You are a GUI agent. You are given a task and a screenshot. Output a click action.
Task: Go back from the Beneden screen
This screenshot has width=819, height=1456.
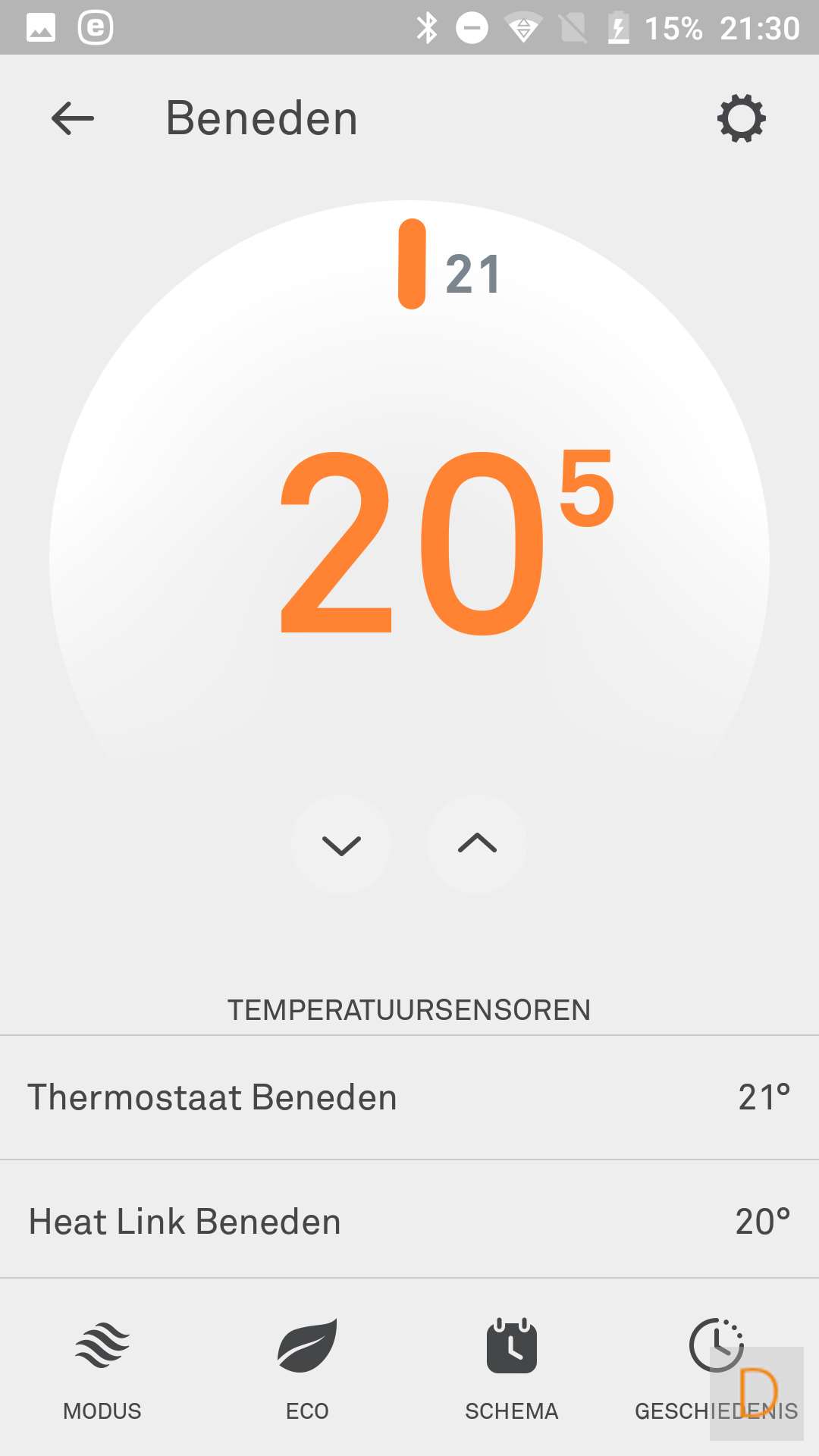[x=72, y=119]
